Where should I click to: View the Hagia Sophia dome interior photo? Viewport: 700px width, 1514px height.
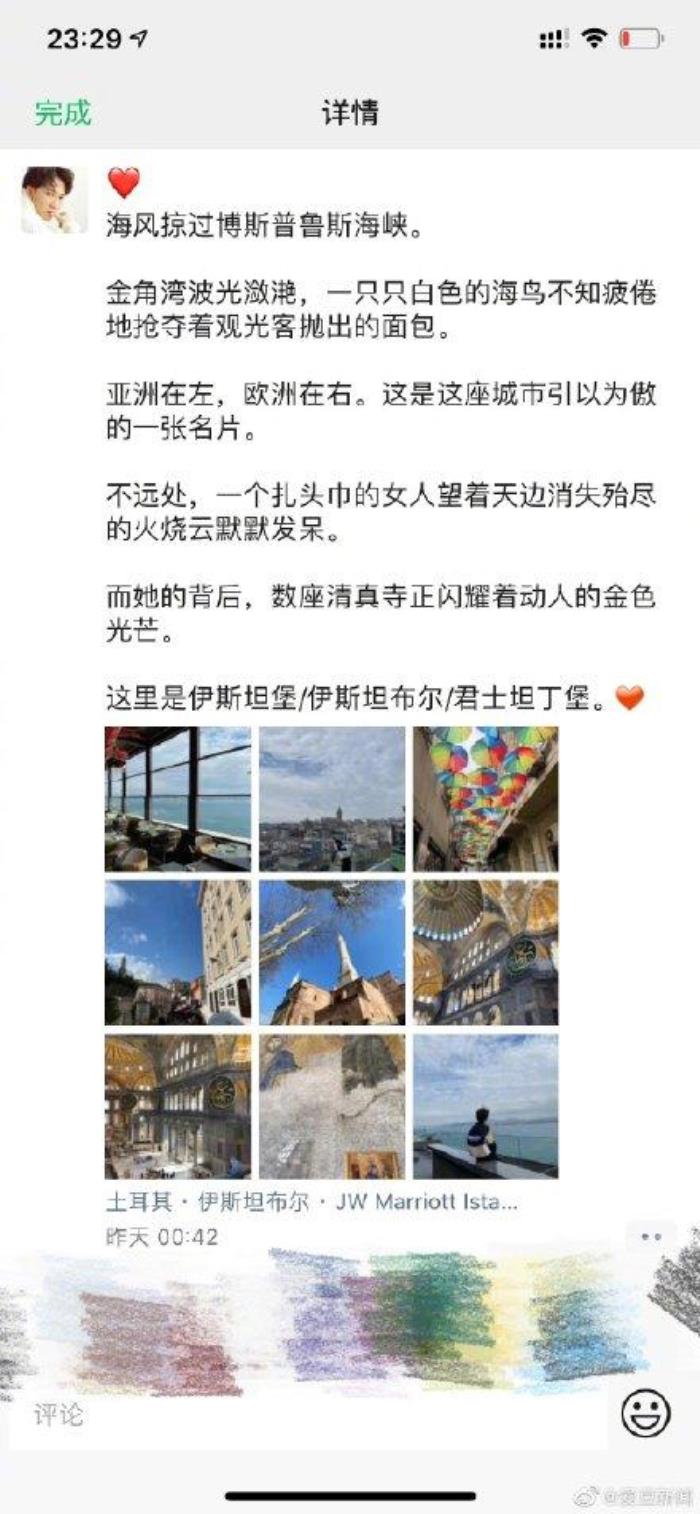click(x=486, y=952)
